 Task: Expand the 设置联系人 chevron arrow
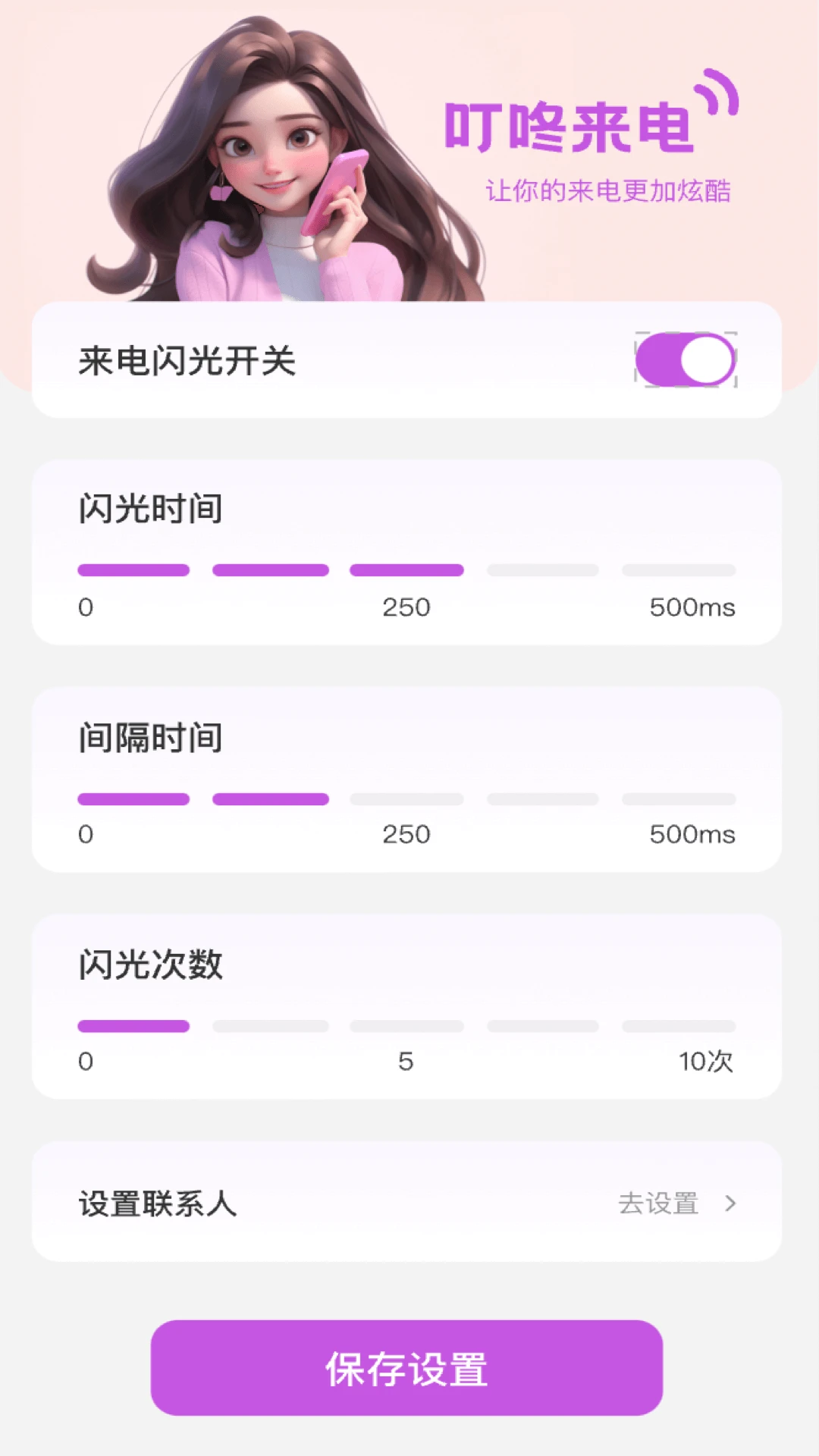pyautogui.click(x=730, y=1203)
